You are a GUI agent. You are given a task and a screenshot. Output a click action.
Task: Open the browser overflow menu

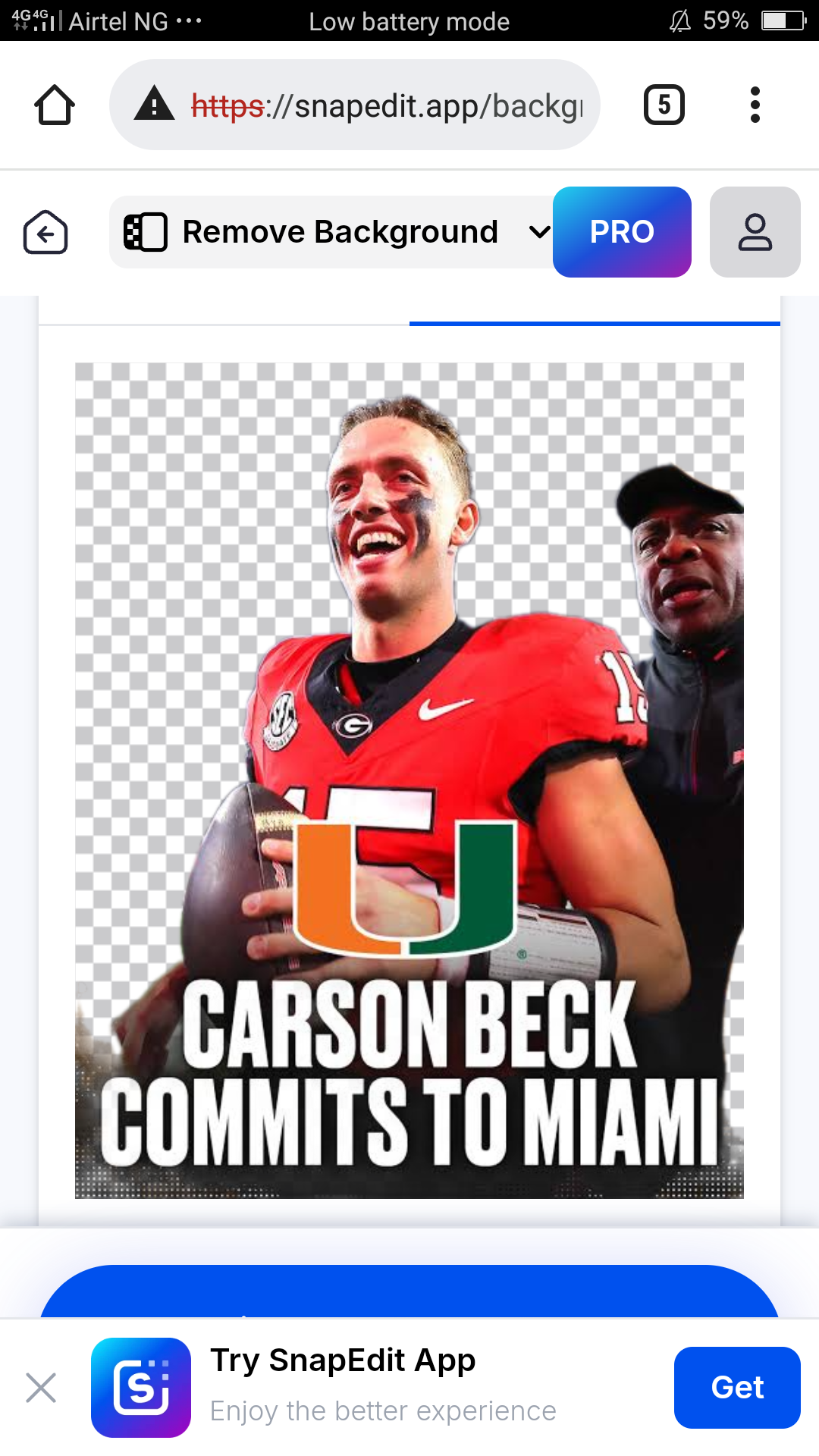(754, 105)
